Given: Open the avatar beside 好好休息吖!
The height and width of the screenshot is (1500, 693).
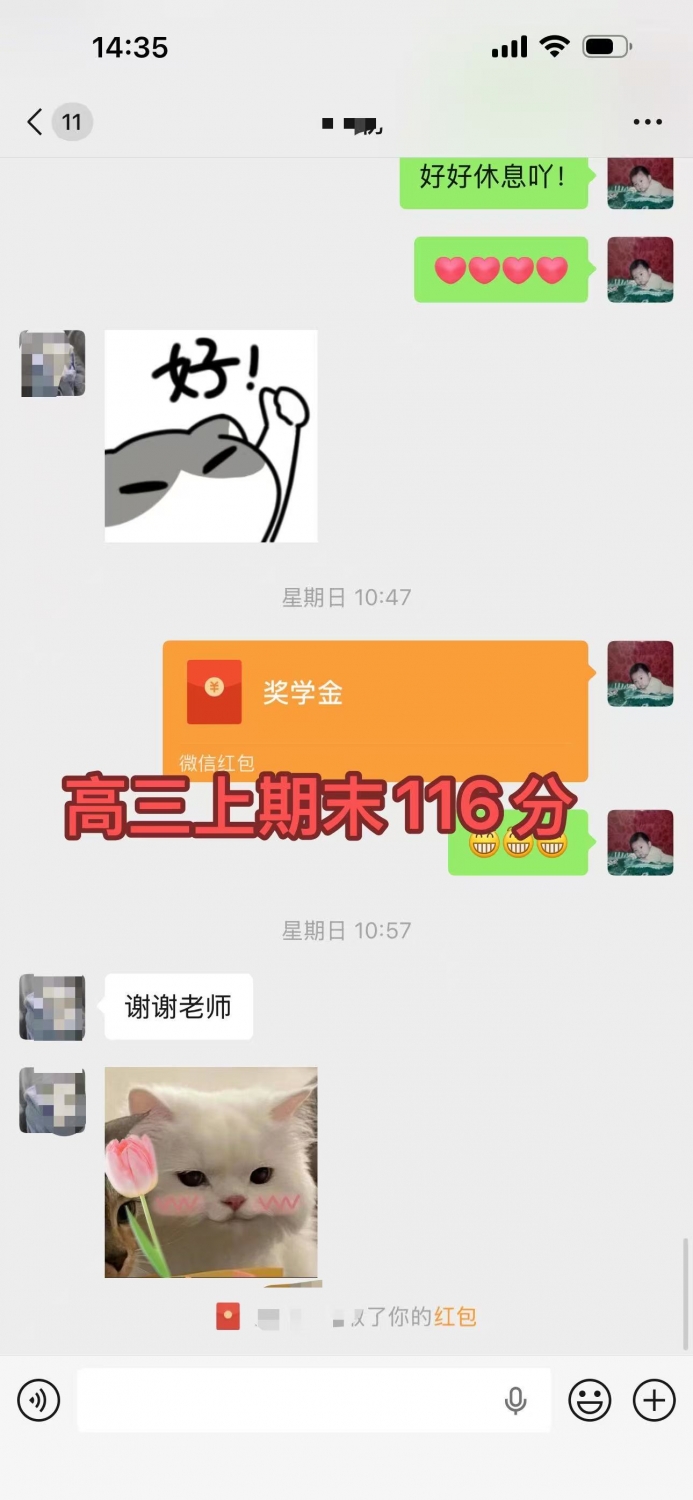Looking at the screenshot, I should point(640,182).
